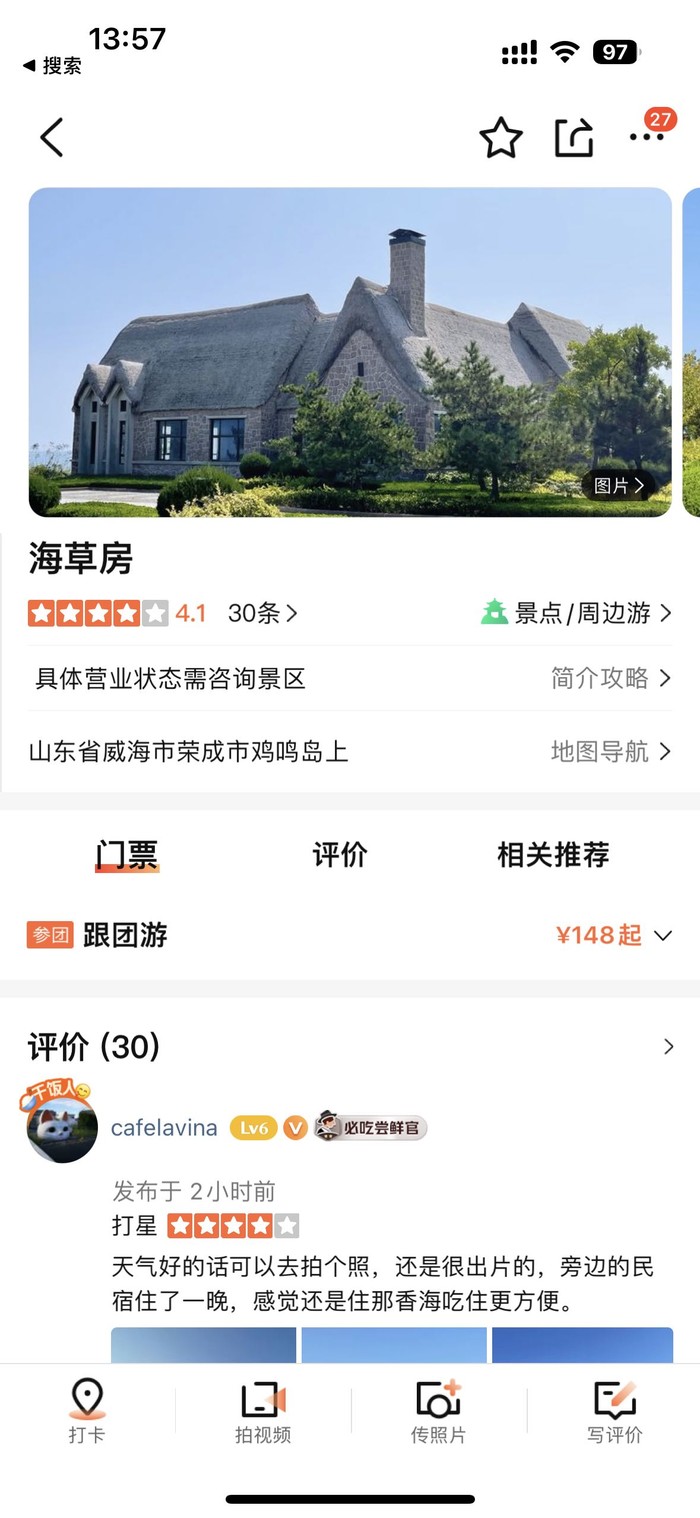Screen dimensions: 700x1518
Task: Open 景点/周边游 category
Action: [580, 613]
